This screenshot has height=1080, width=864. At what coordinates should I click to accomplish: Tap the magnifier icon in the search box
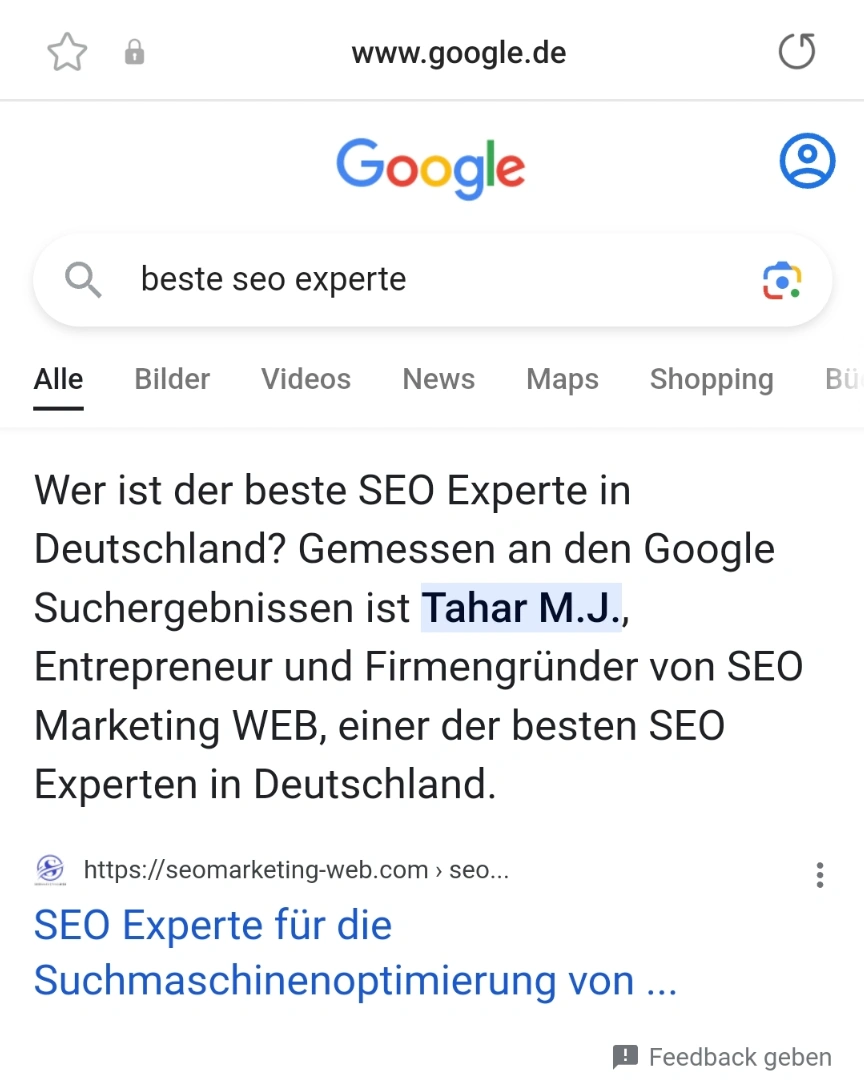[x=83, y=280]
